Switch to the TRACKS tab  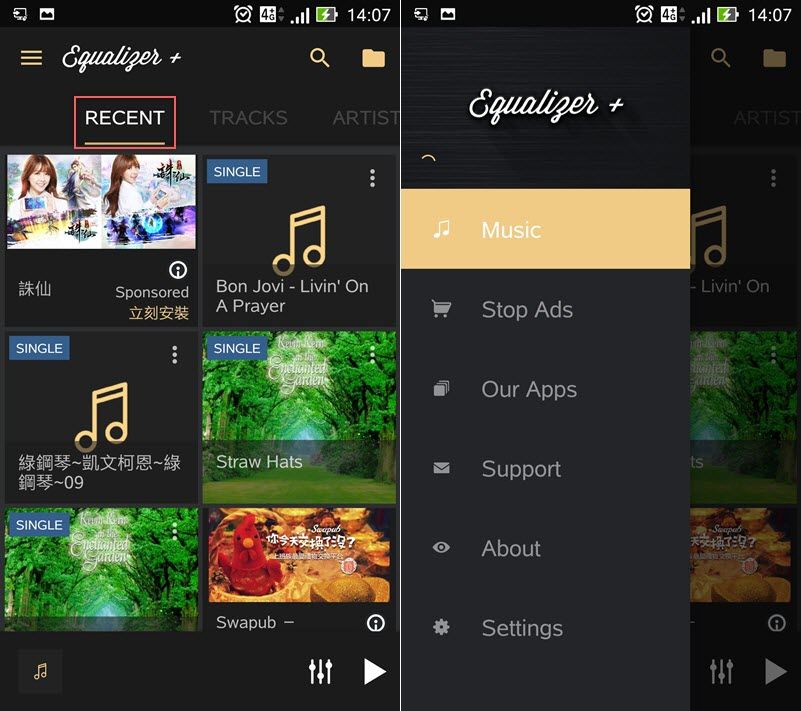click(248, 118)
